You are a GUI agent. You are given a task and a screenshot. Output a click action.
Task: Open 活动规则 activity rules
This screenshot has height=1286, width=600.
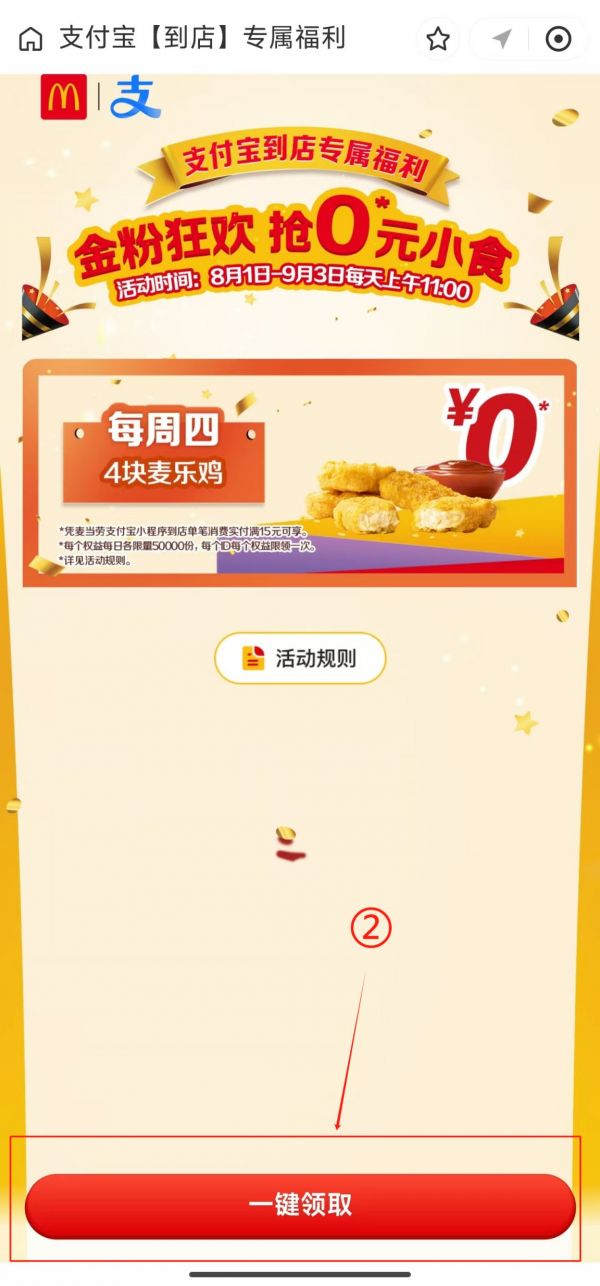tap(300, 658)
